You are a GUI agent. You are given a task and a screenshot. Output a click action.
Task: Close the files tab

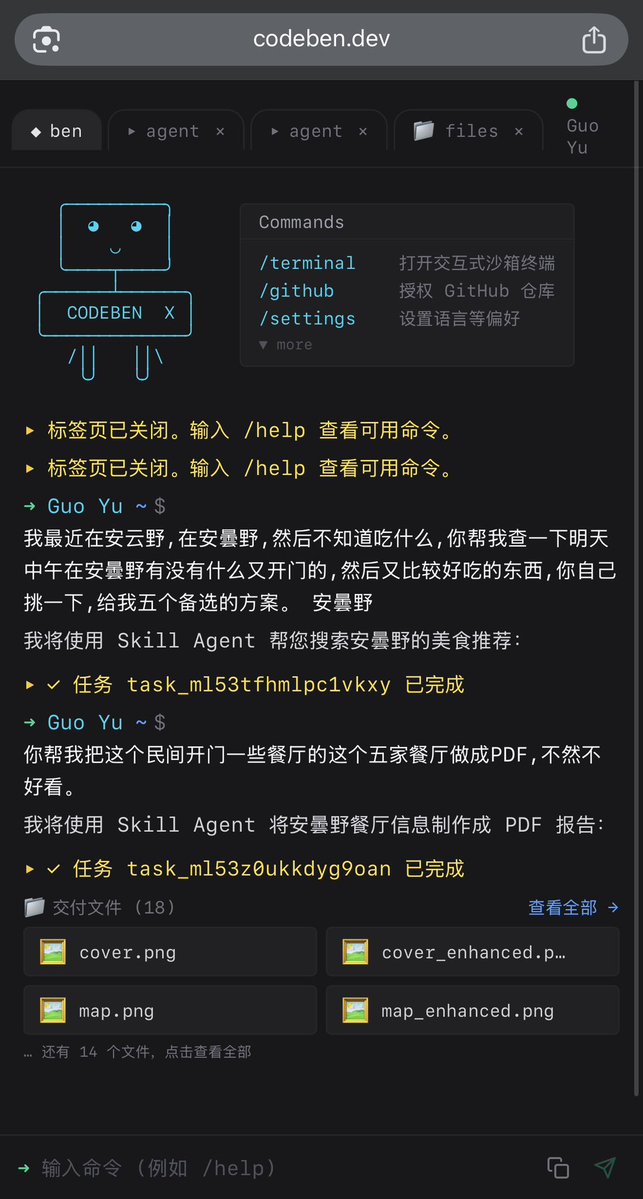tap(519, 131)
